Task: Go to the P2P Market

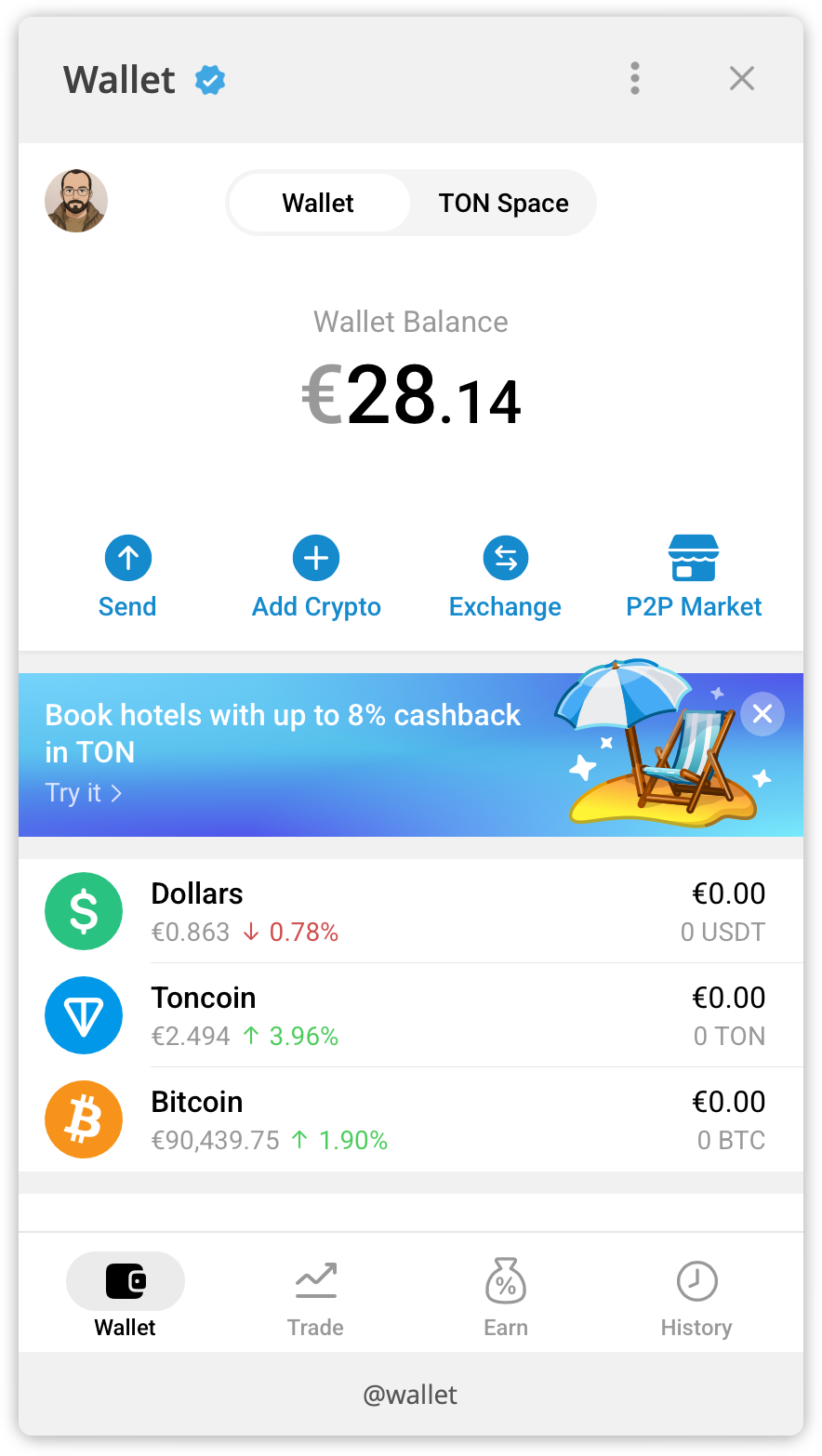Action: (694, 577)
